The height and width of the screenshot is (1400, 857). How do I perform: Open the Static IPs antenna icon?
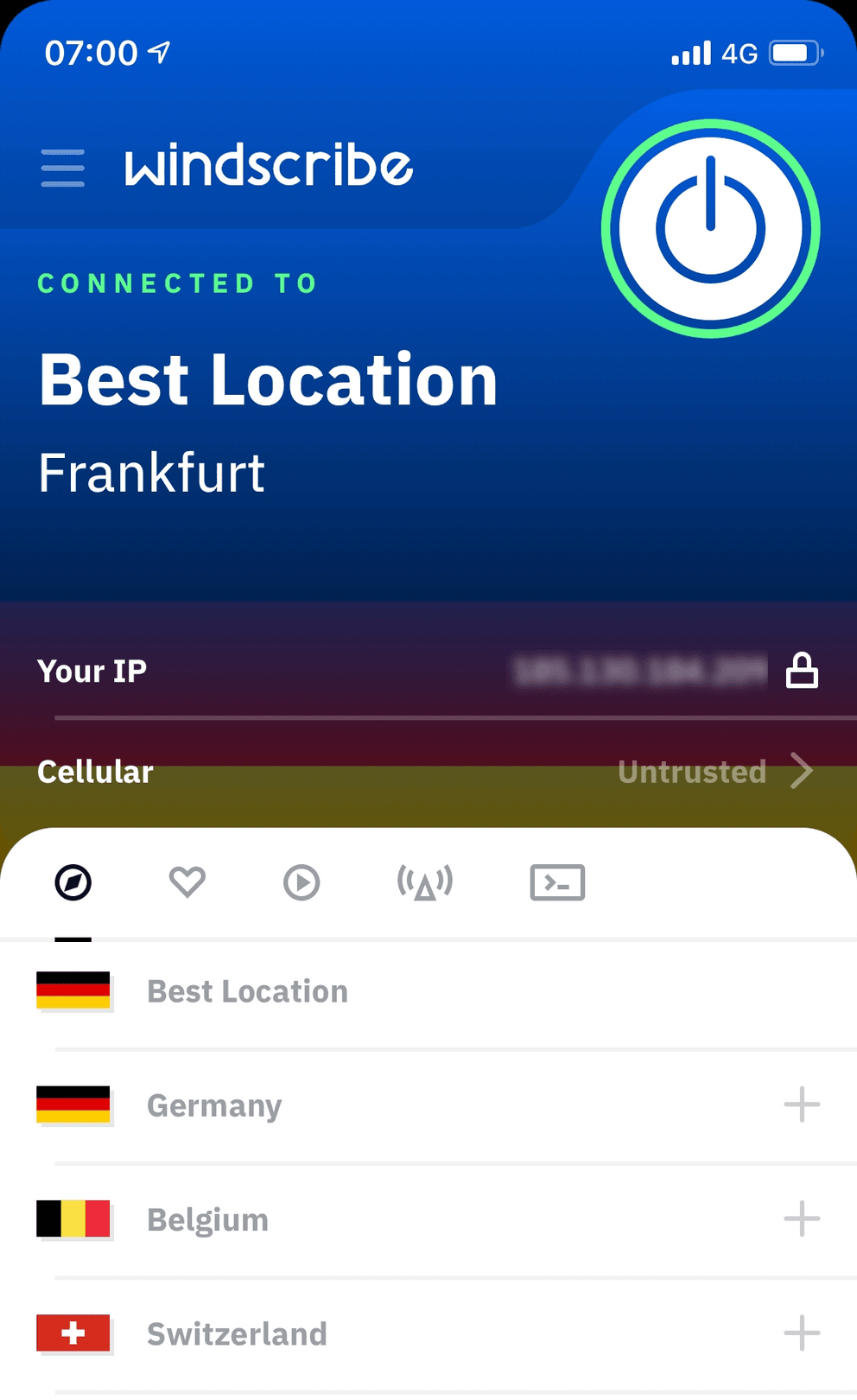point(425,882)
